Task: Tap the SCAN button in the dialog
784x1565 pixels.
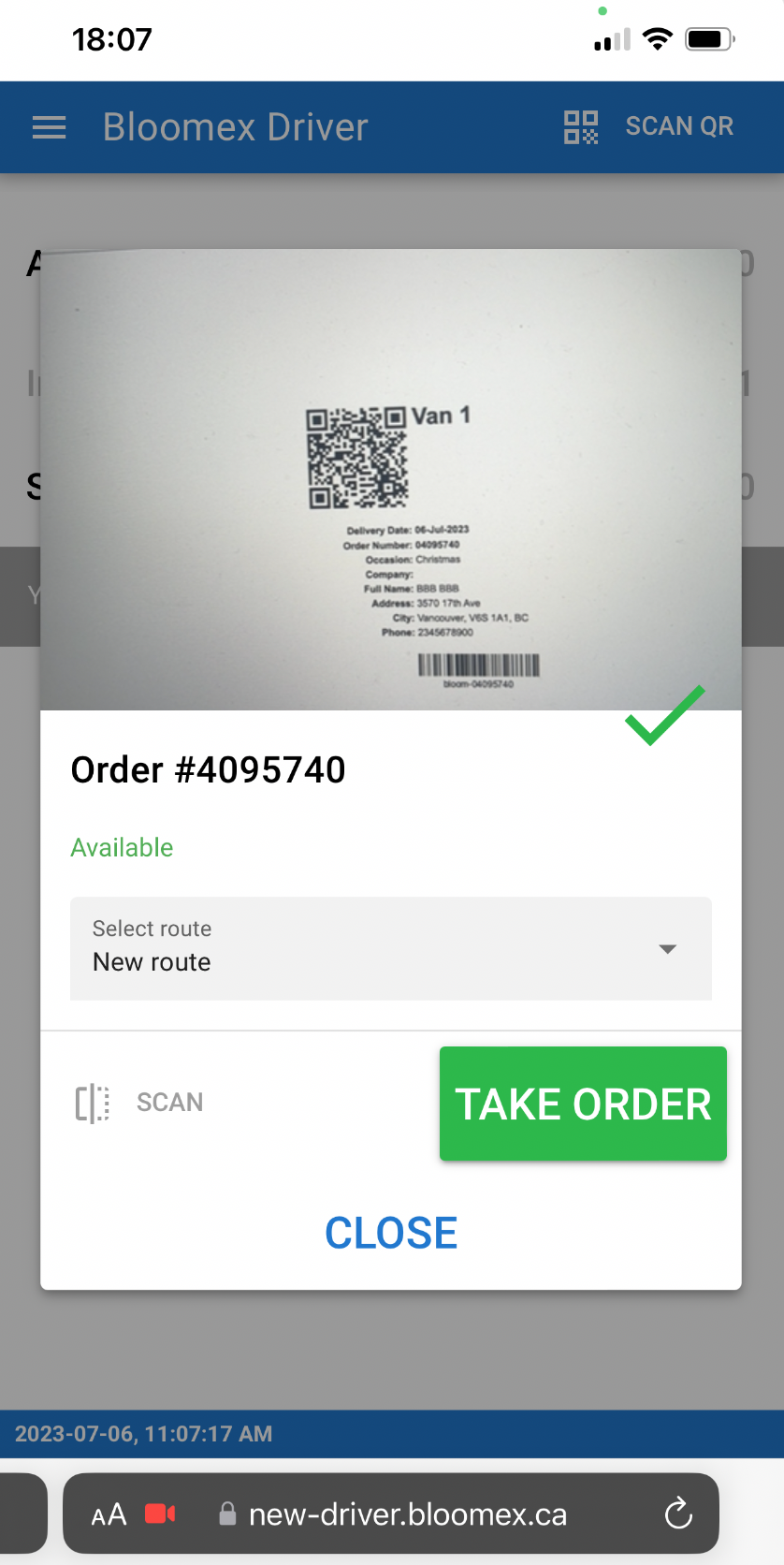Action: [139, 1103]
